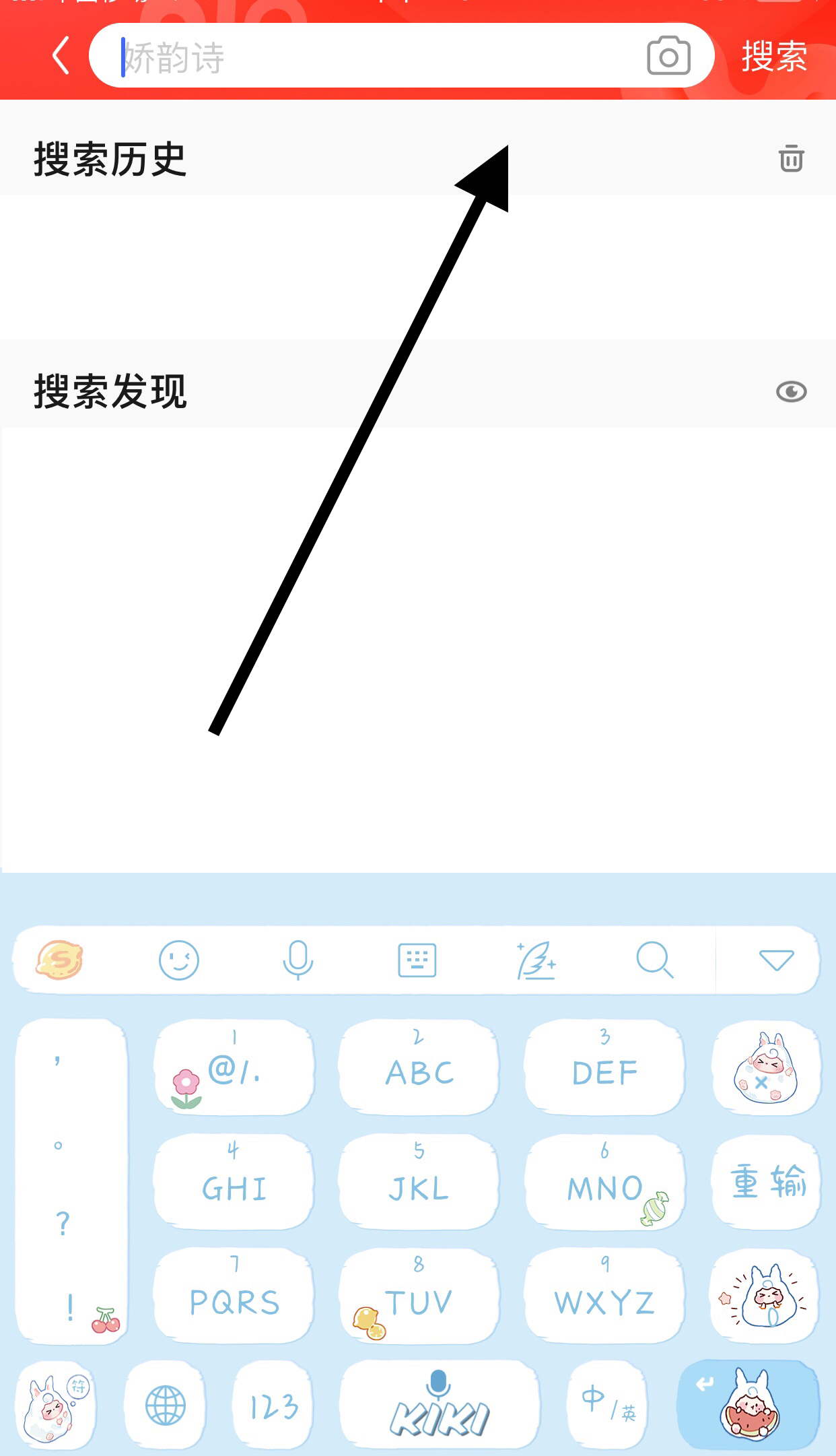
Task: Open the 符 symbols key
Action: [57, 1406]
